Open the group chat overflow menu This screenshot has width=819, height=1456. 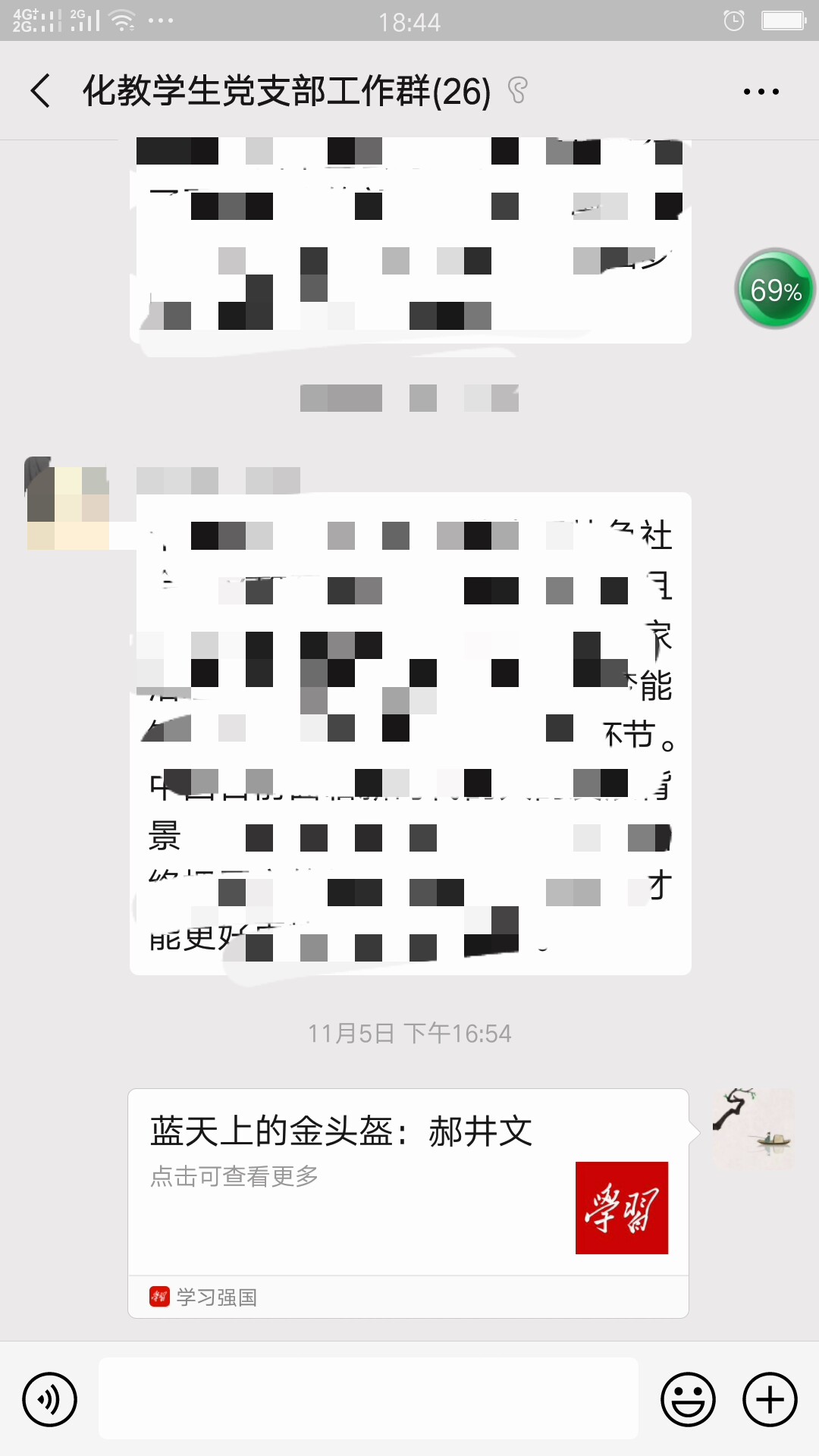tap(761, 92)
